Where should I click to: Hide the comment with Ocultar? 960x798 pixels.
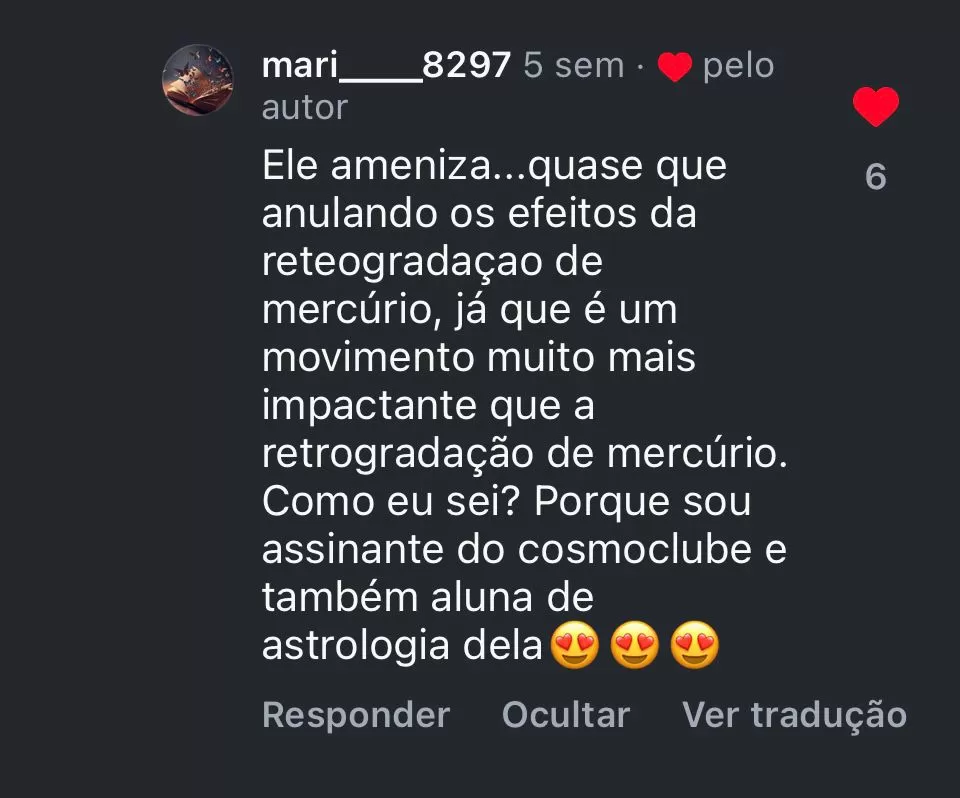(565, 715)
